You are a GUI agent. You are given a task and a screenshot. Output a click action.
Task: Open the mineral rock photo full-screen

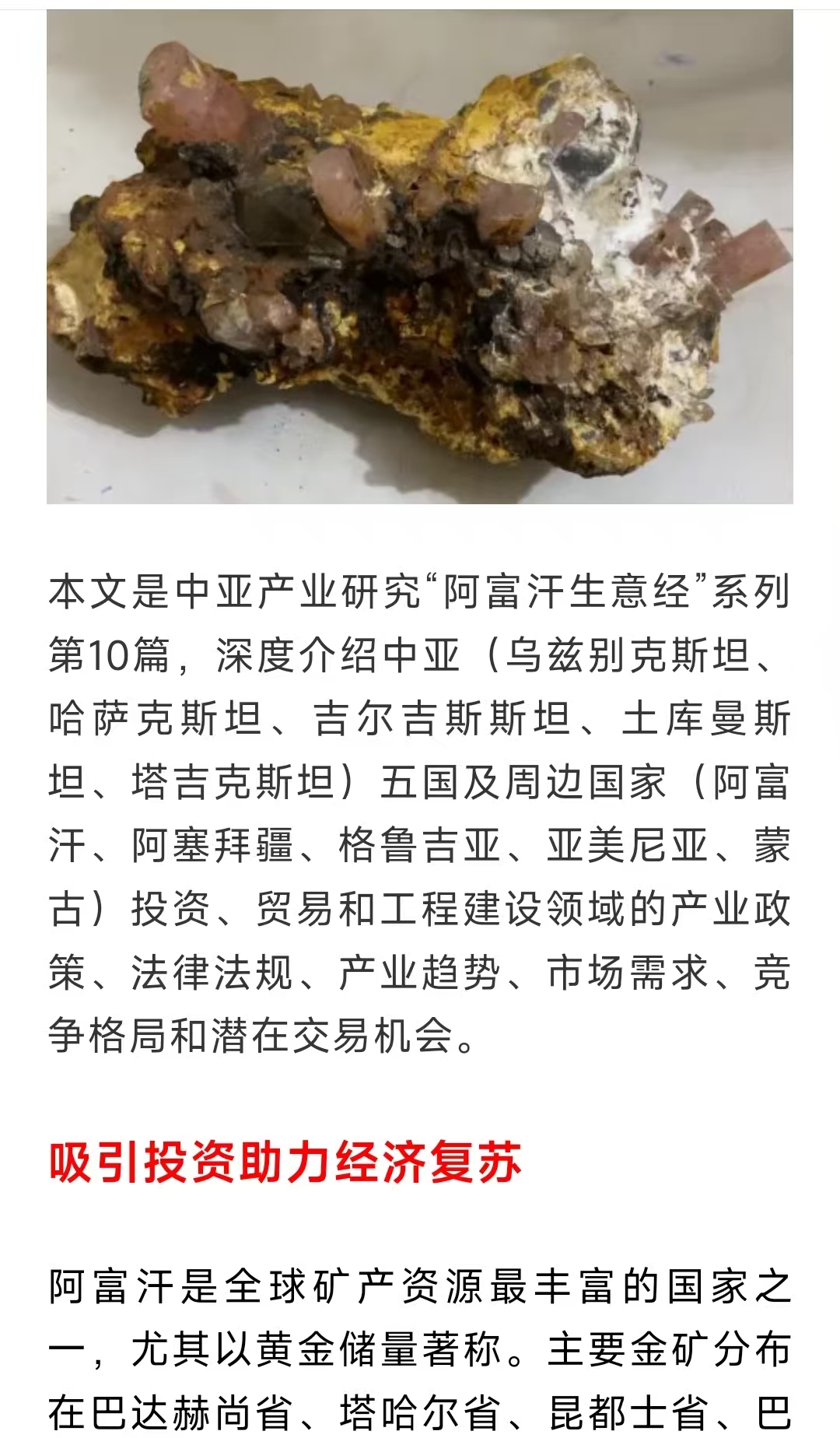[420, 257]
